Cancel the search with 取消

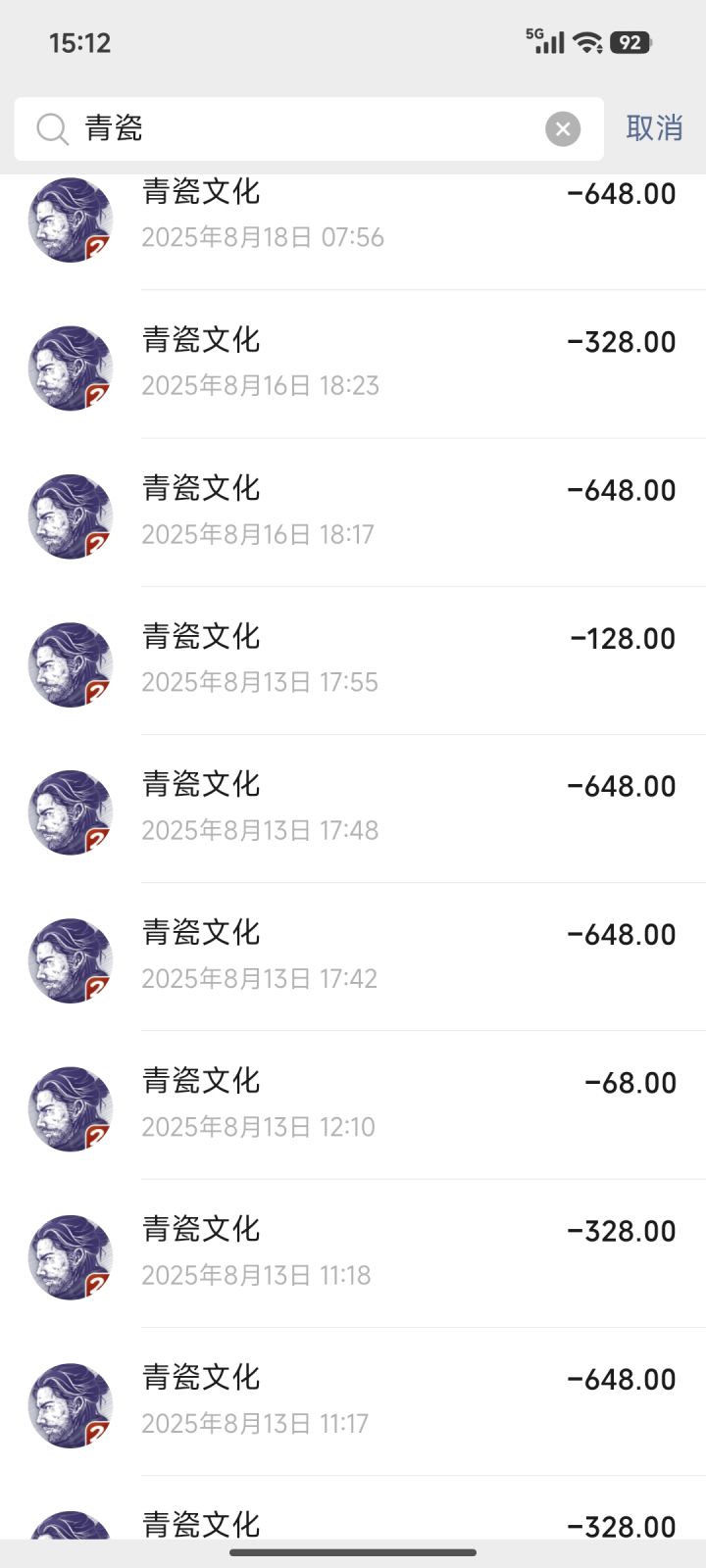654,128
